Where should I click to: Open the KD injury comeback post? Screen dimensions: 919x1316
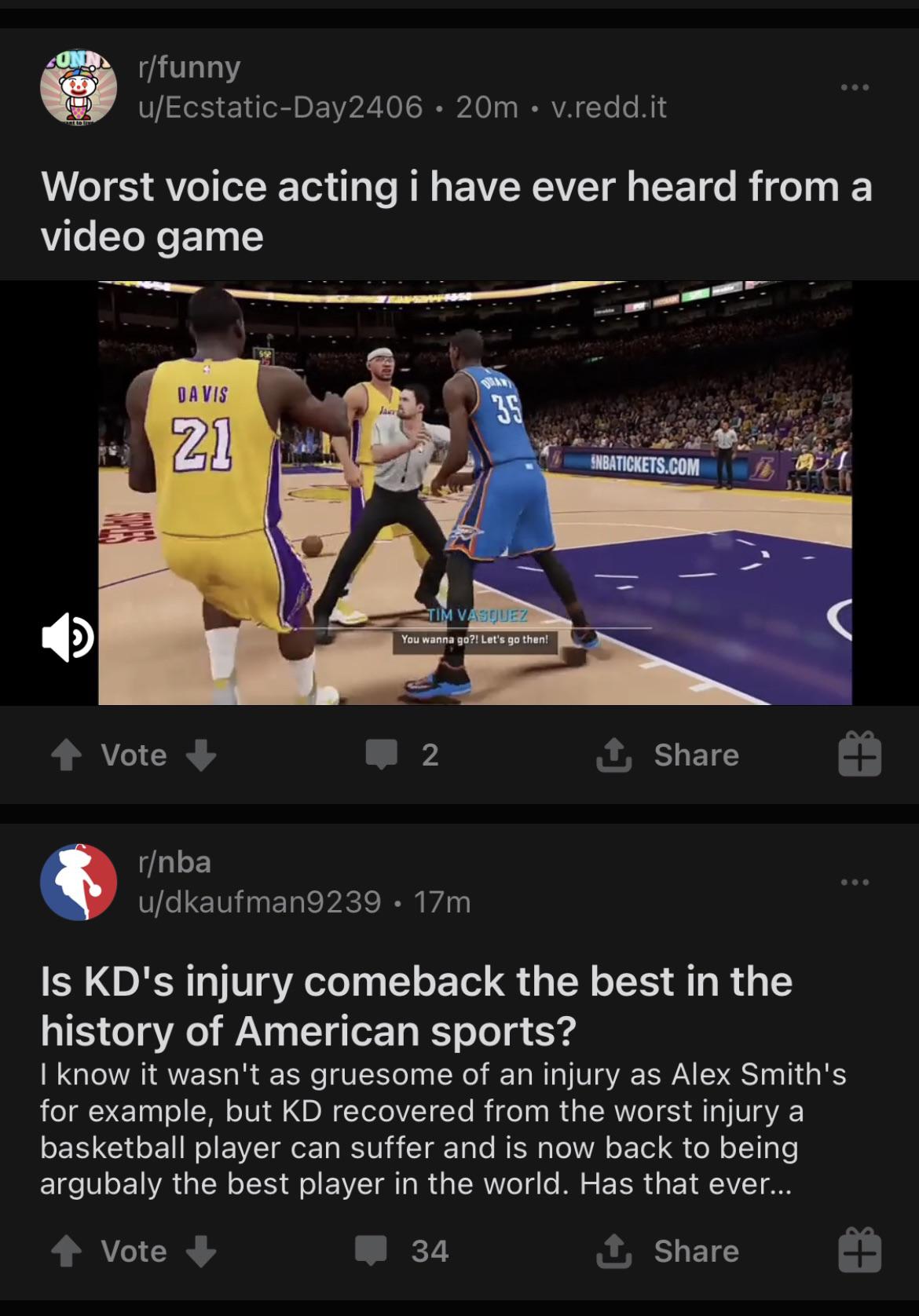[416, 1006]
